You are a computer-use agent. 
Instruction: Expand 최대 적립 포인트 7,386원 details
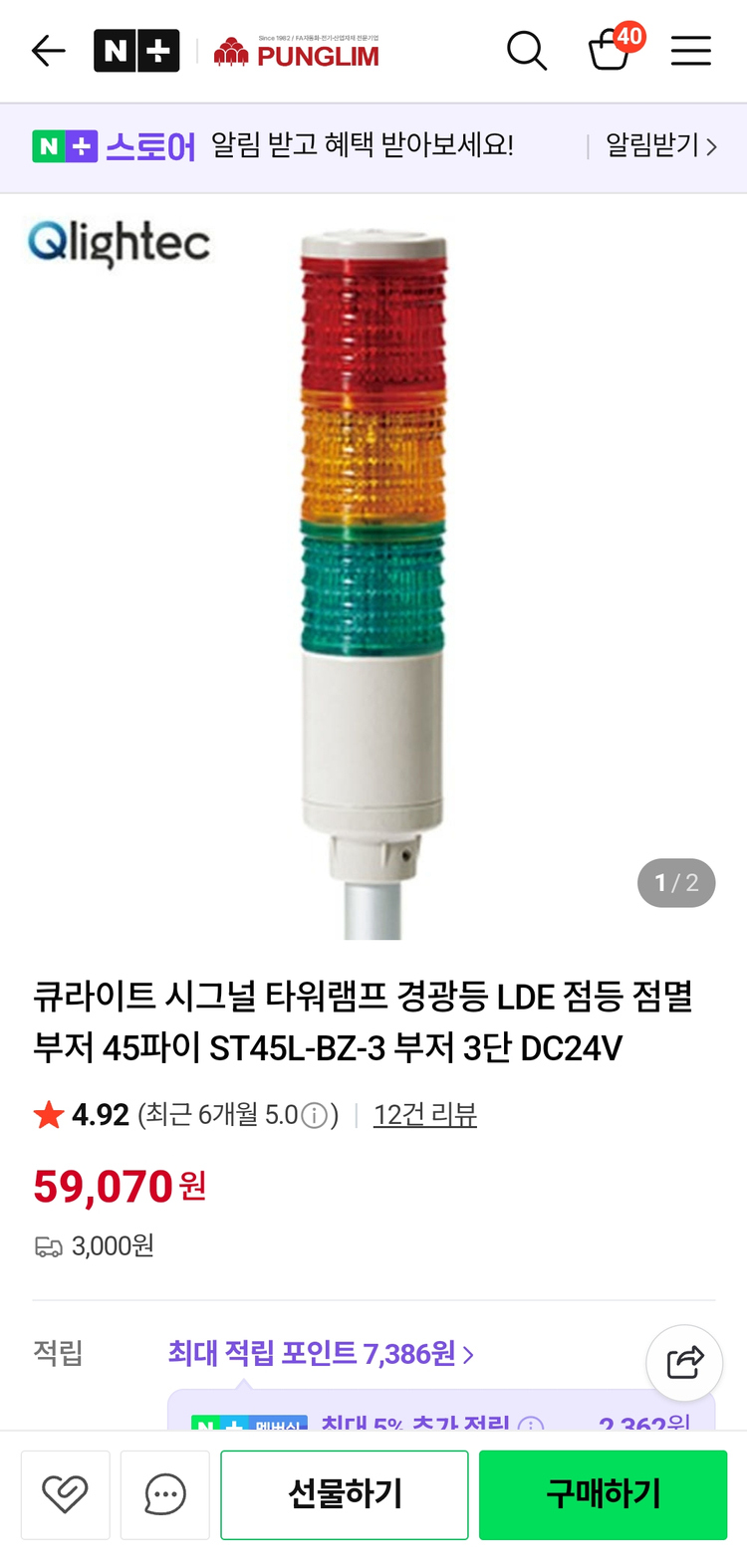[321, 1353]
